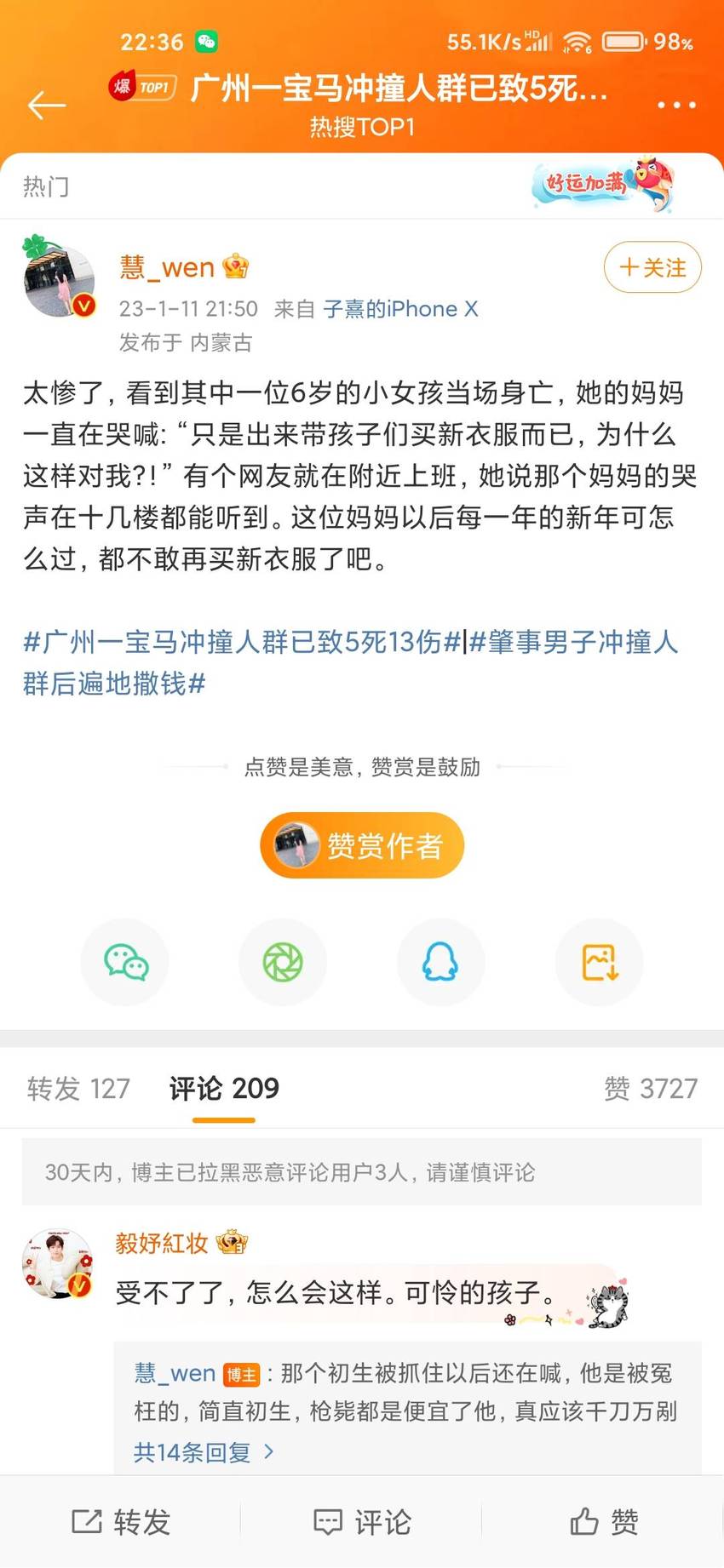Expand 共14条回复 replies
Viewport: 724px width, 1568px height.
coord(204,1452)
